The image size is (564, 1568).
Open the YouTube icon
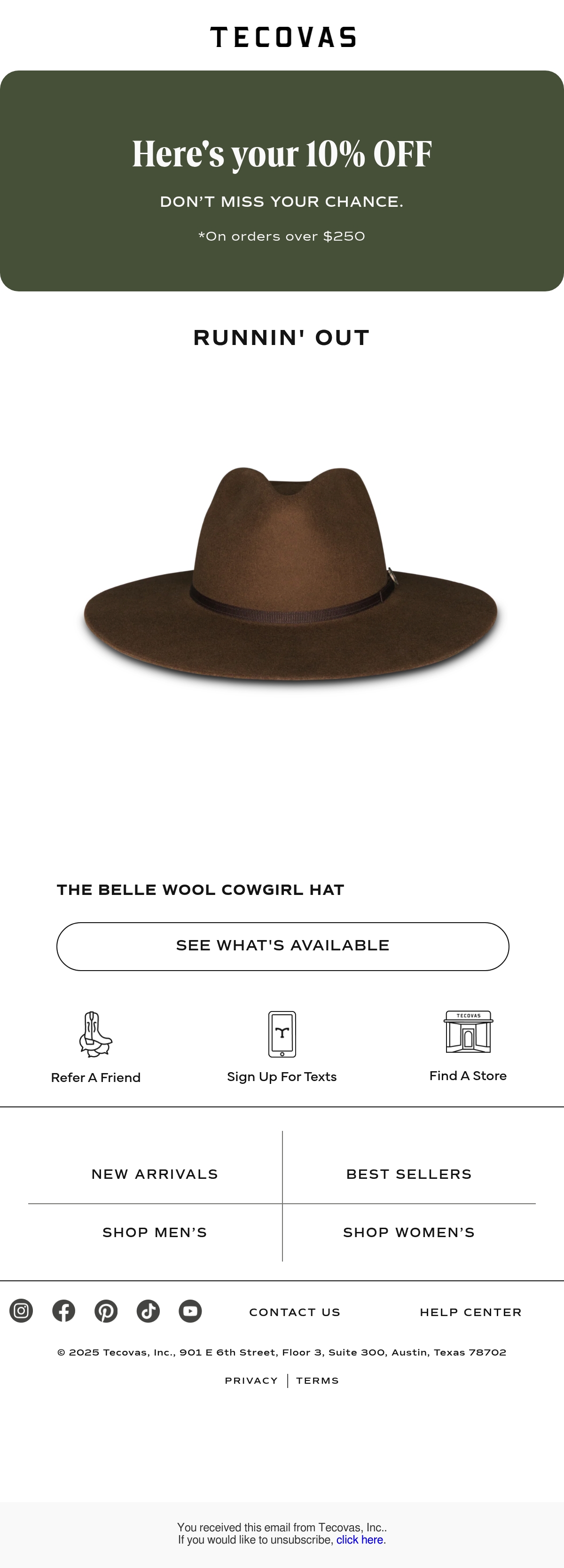click(x=190, y=1310)
